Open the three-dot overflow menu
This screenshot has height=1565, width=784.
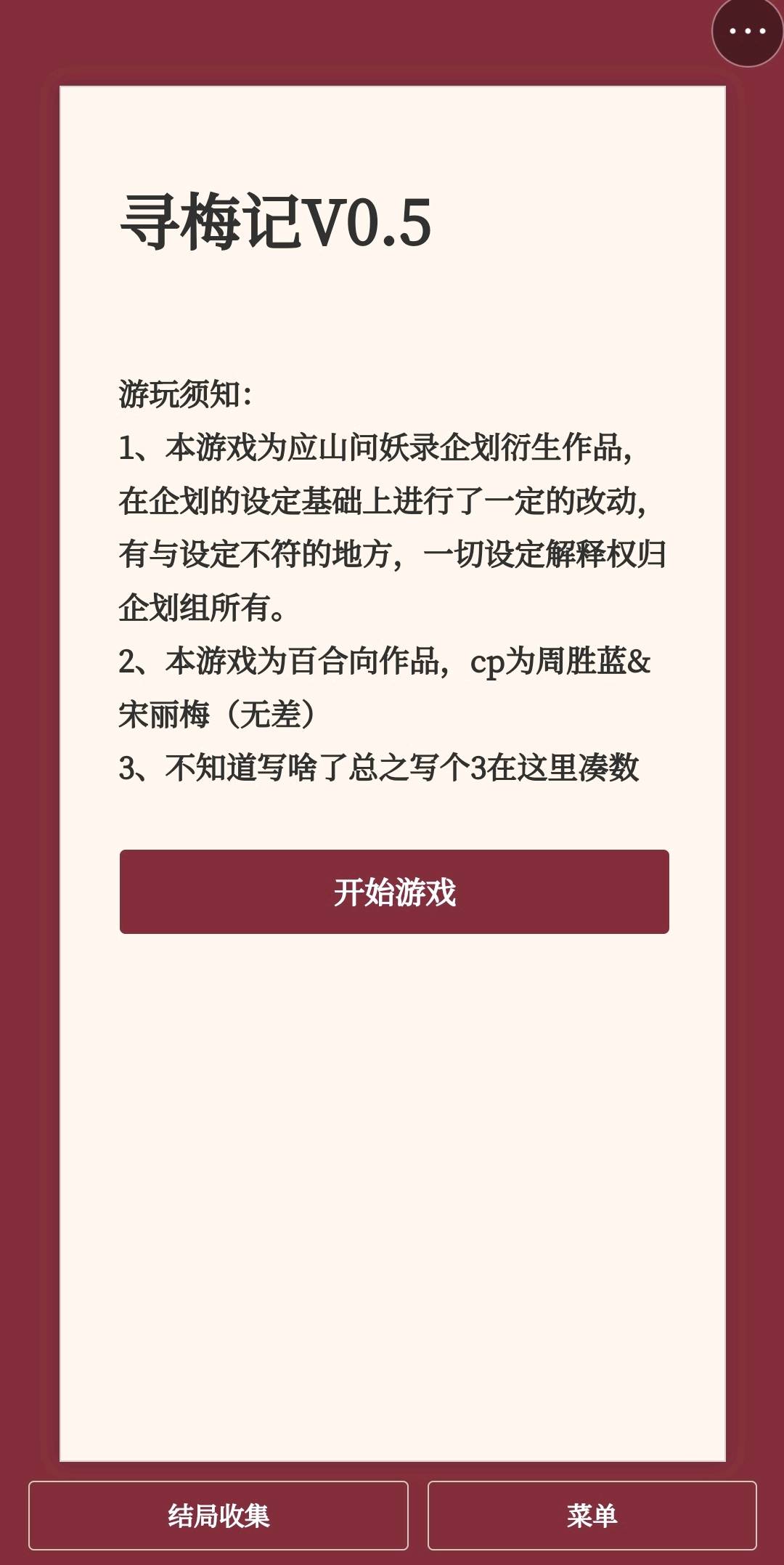747,31
